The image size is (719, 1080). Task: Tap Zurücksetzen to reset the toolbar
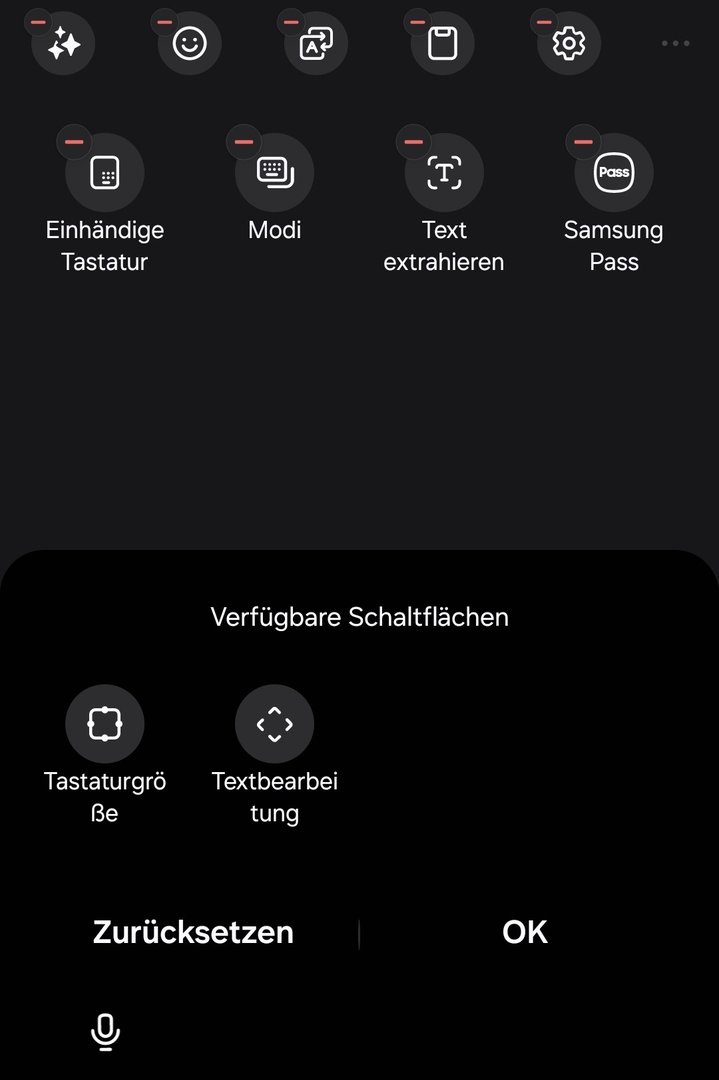point(193,932)
